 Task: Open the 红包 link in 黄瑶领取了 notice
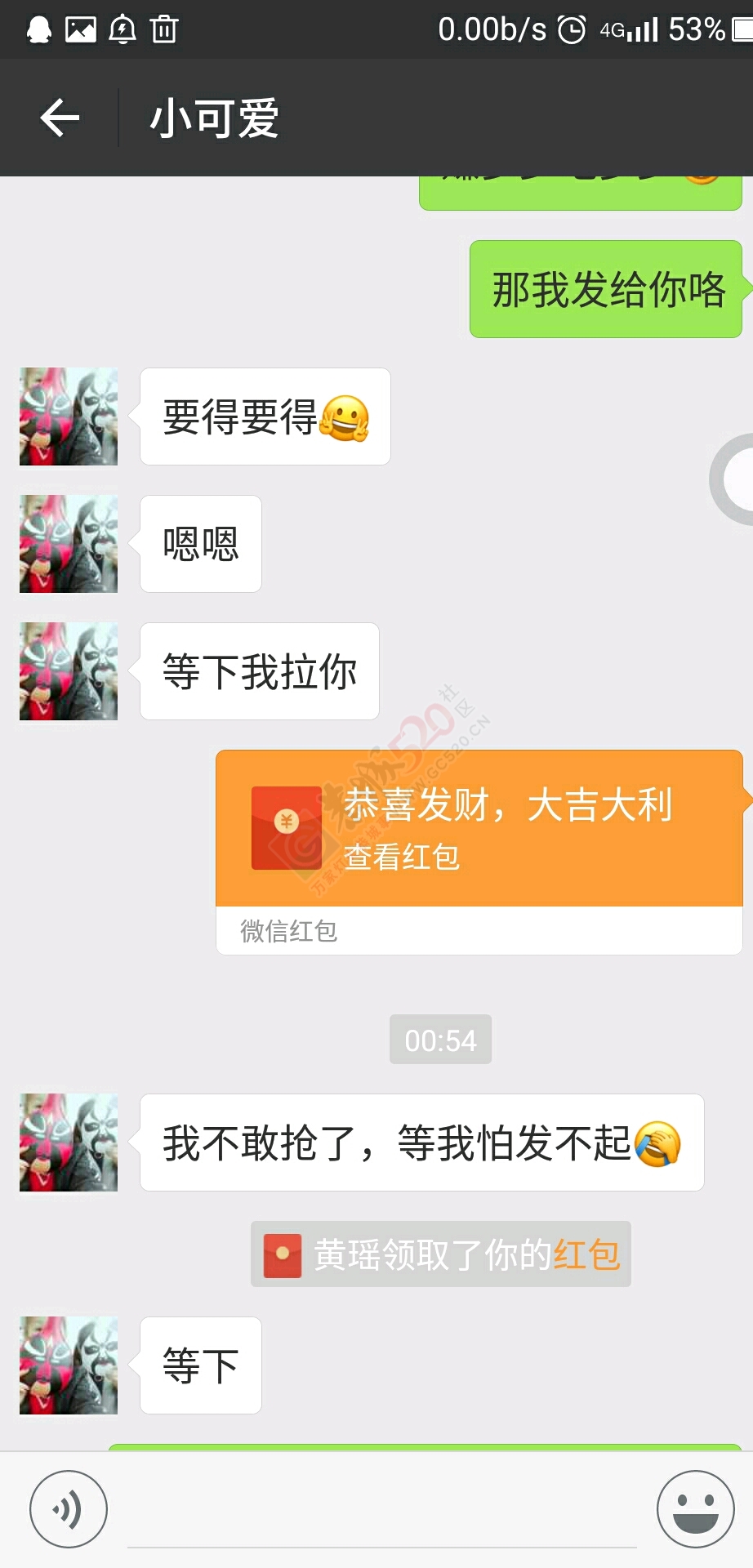coord(586,1255)
